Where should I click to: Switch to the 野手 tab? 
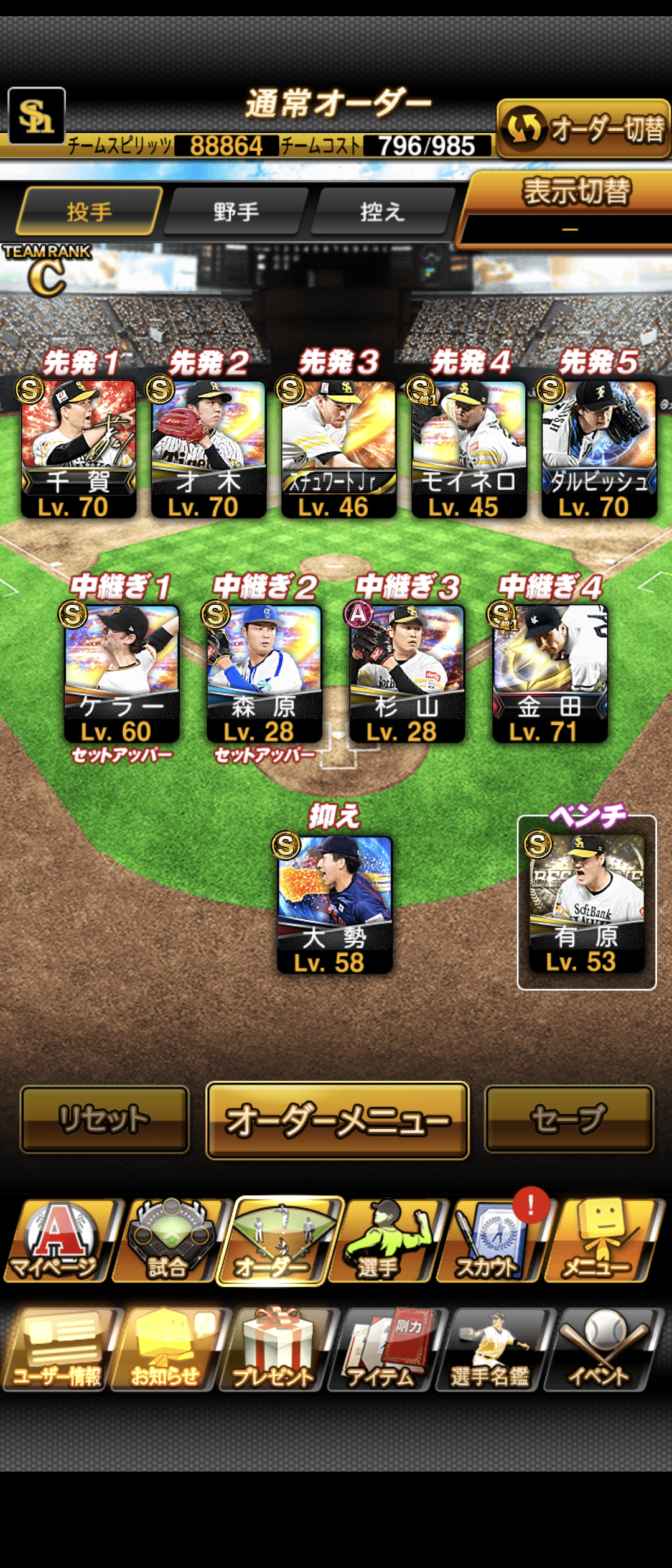[x=236, y=212]
